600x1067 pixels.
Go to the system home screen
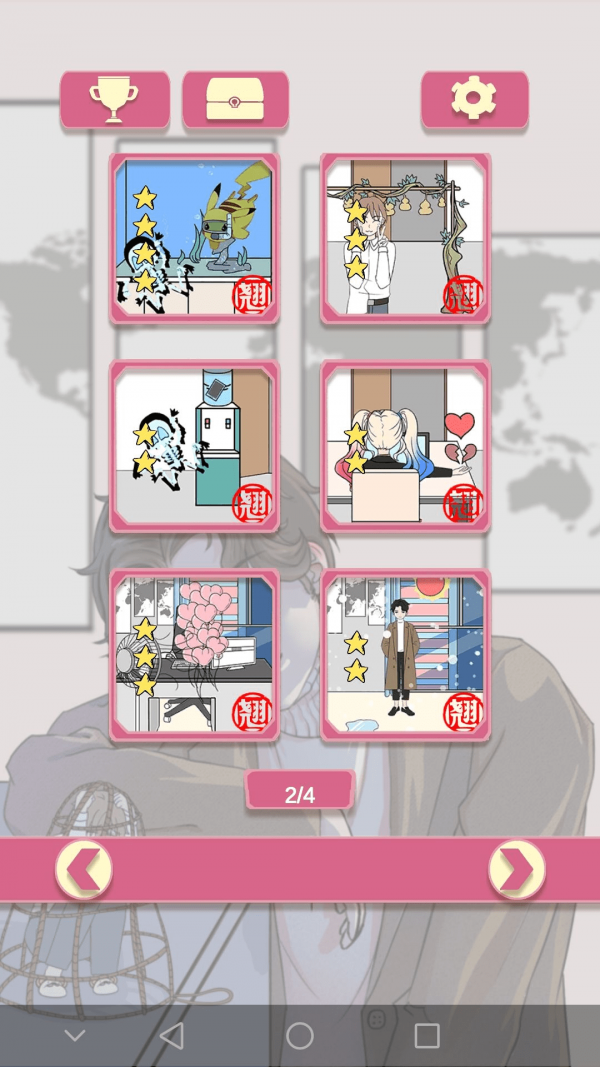pyautogui.click(x=300, y=1035)
